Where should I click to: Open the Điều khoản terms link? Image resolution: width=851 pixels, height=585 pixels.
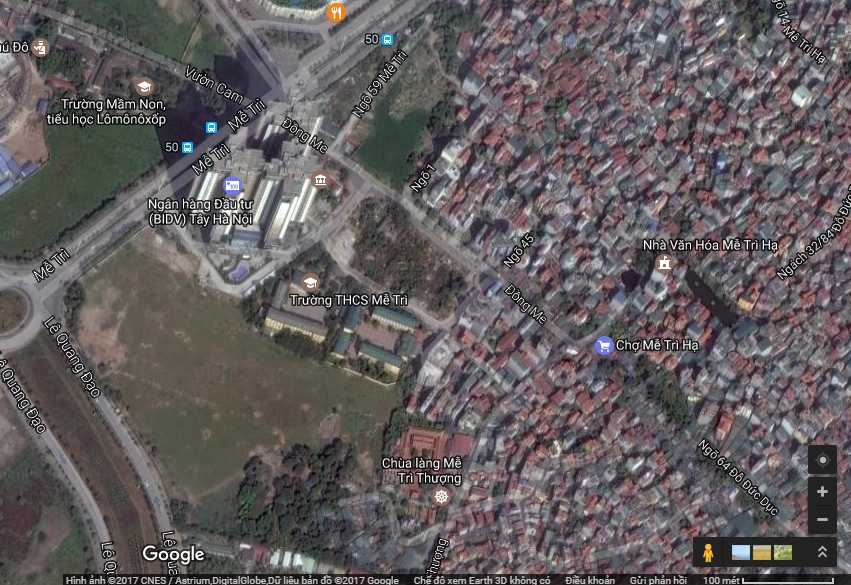coord(589,580)
